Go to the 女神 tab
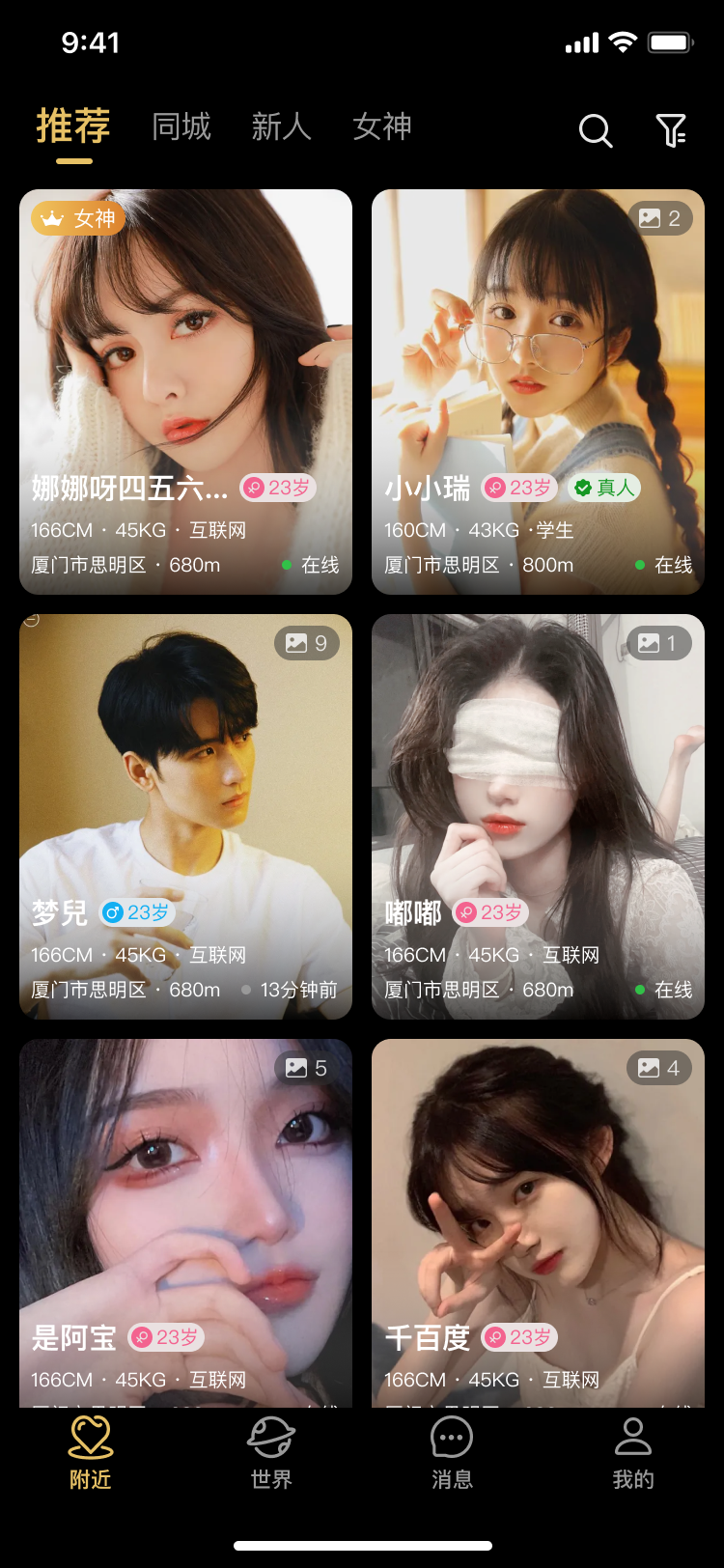 (x=382, y=126)
